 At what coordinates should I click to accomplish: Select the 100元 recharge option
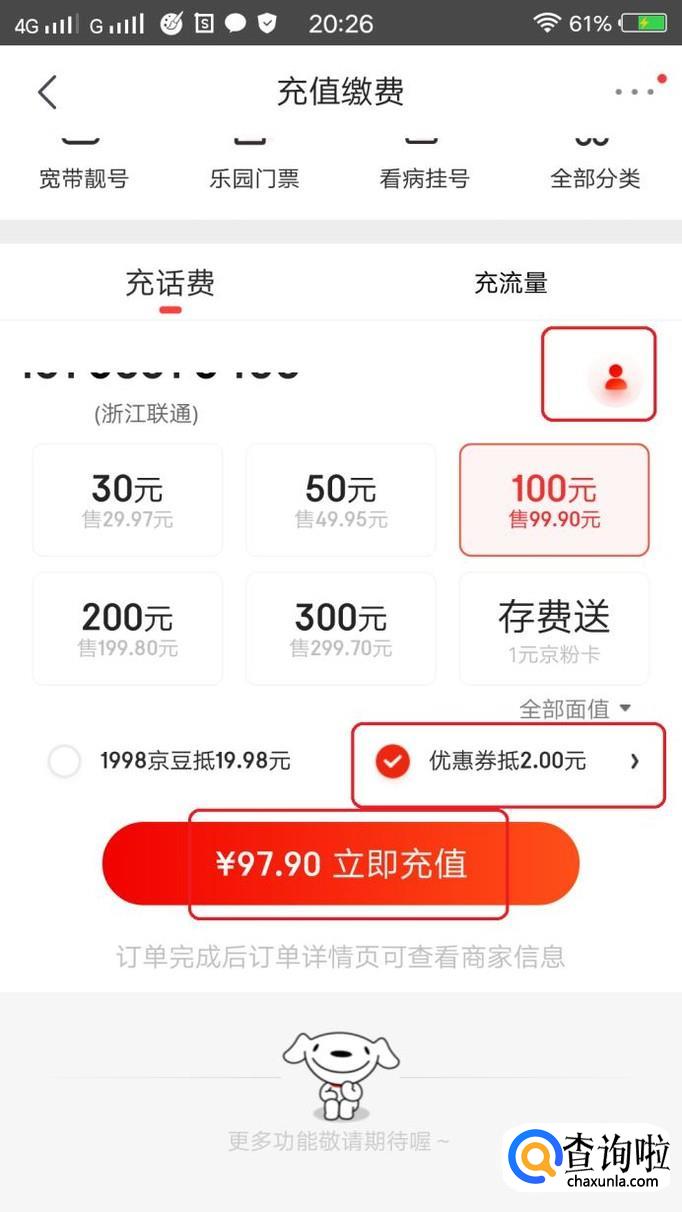pyautogui.click(x=554, y=500)
